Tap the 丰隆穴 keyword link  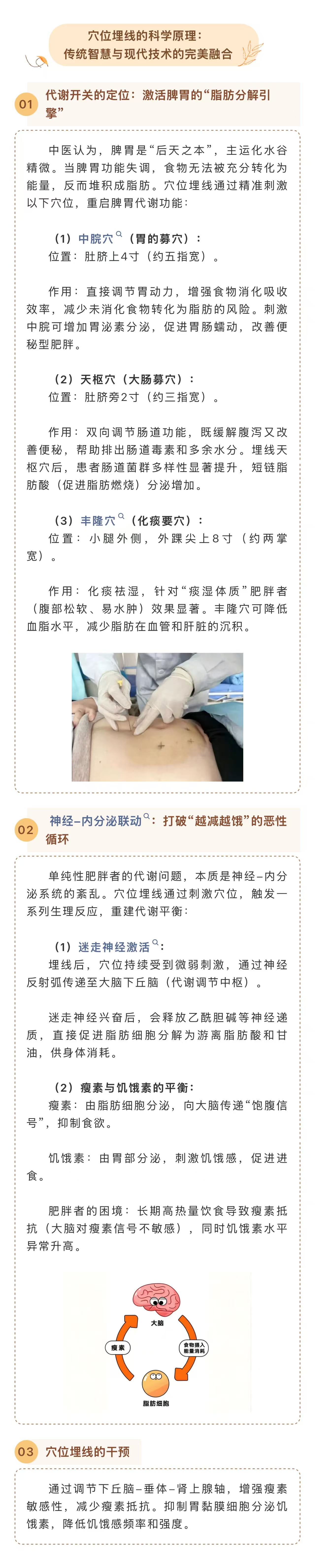98,520
